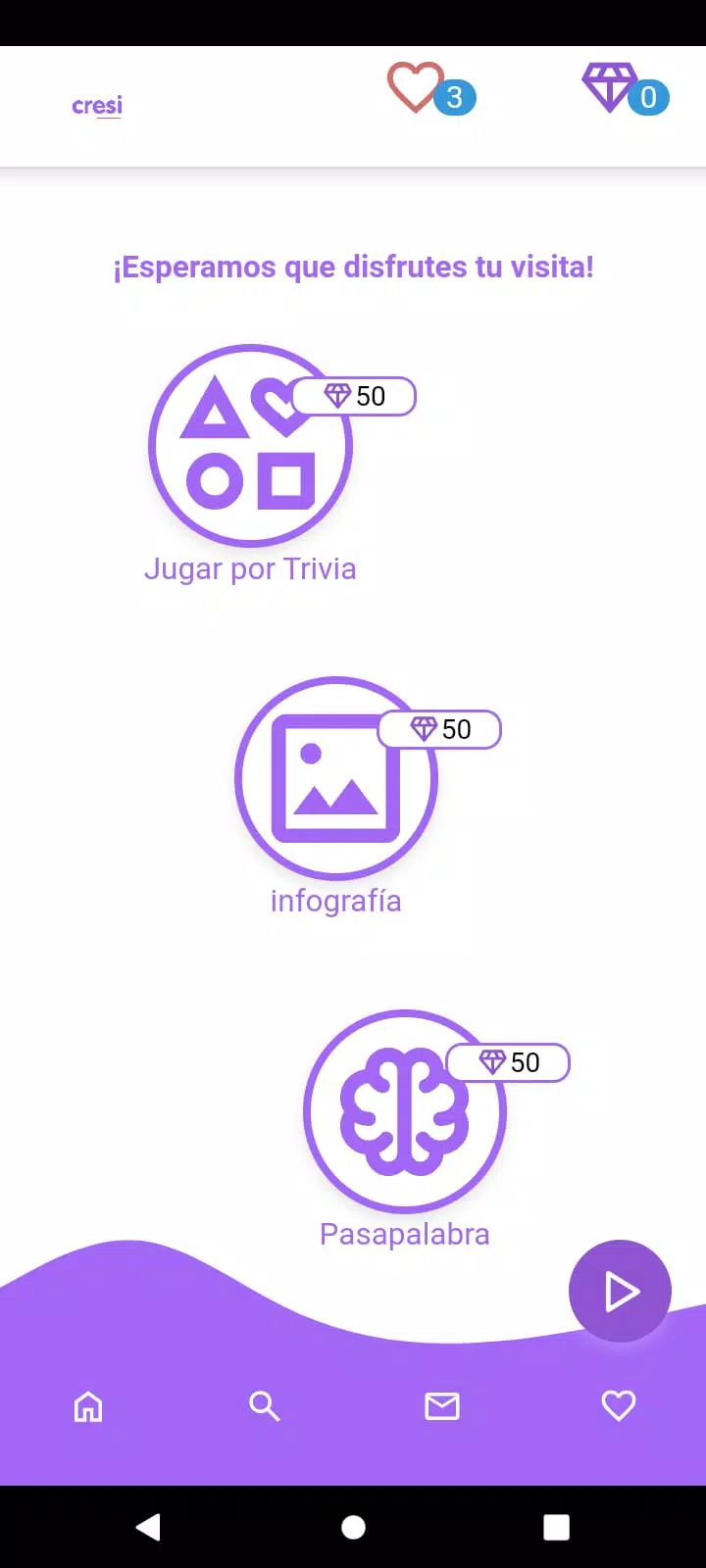
Task: Click the 50 gem badge on Trivia
Action: (353, 396)
